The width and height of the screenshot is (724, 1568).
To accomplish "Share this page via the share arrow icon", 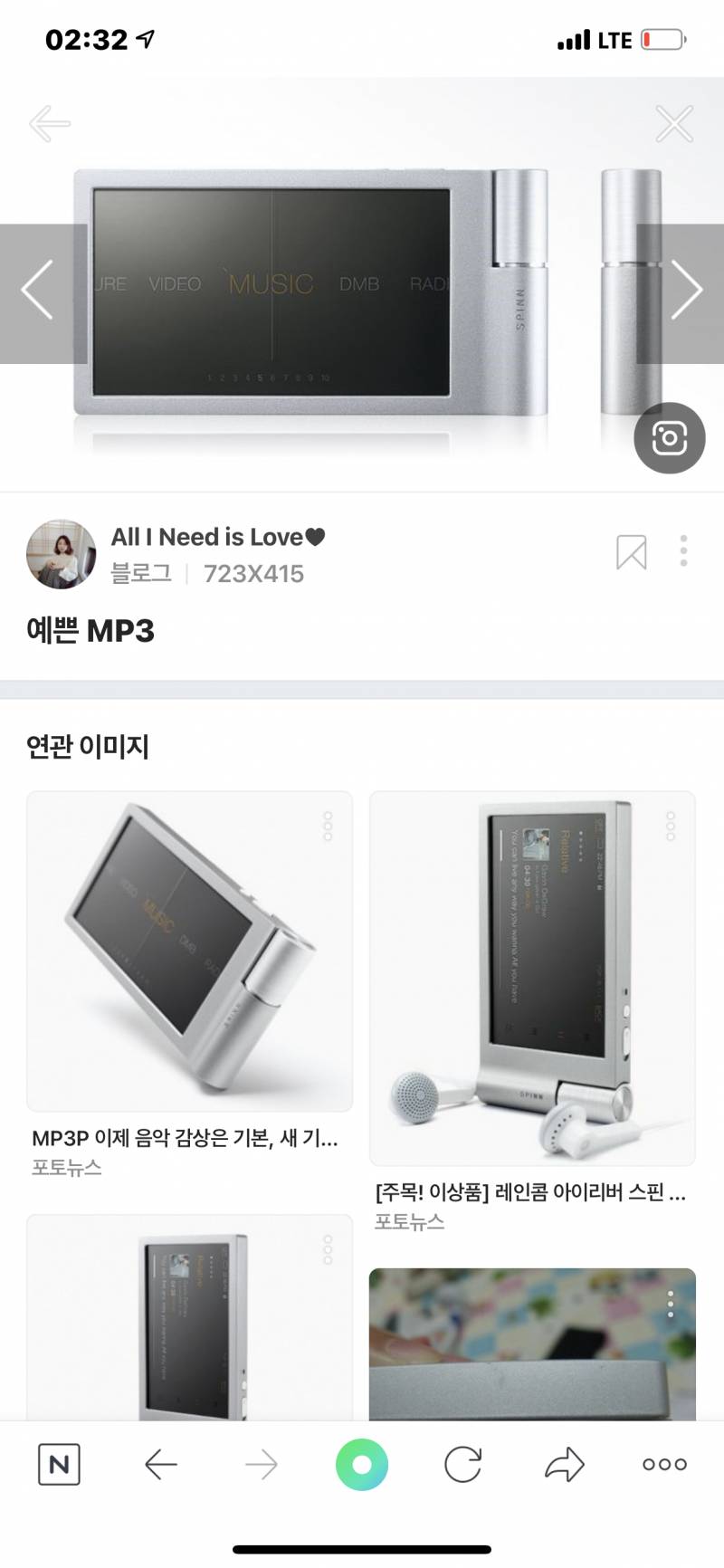I will point(564,1462).
